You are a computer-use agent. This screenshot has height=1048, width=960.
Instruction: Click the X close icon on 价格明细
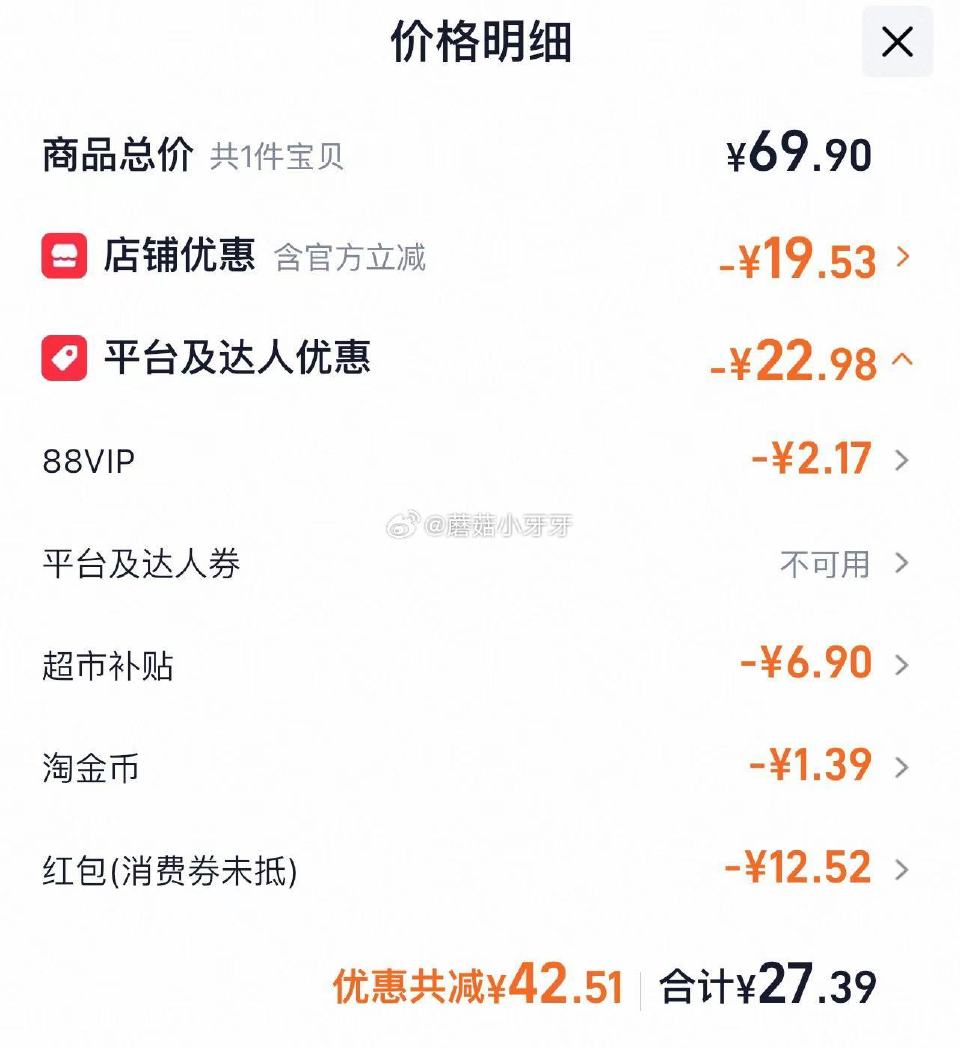(897, 42)
